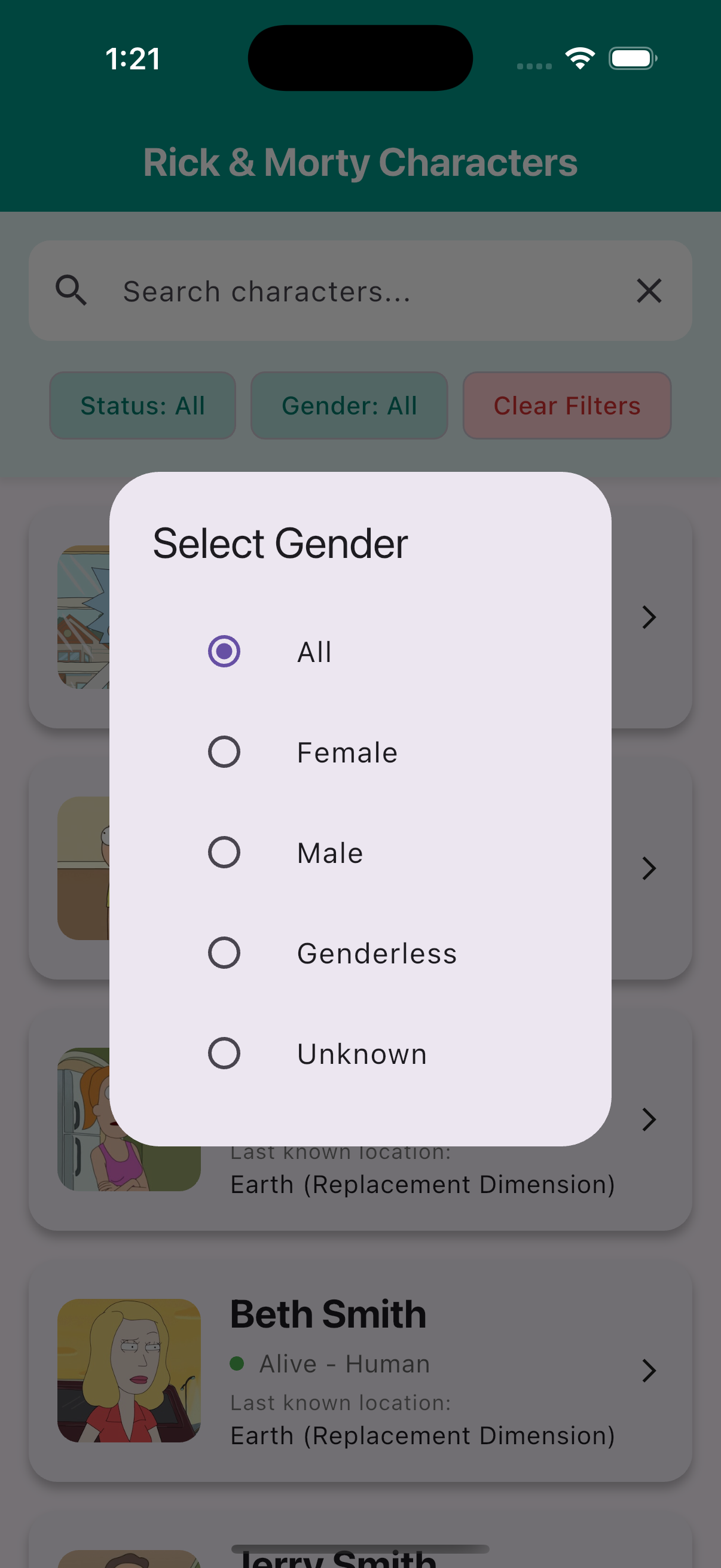Viewport: 721px width, 1568px height.
Task: Select Male as gender filter
Action: (225, 852)
